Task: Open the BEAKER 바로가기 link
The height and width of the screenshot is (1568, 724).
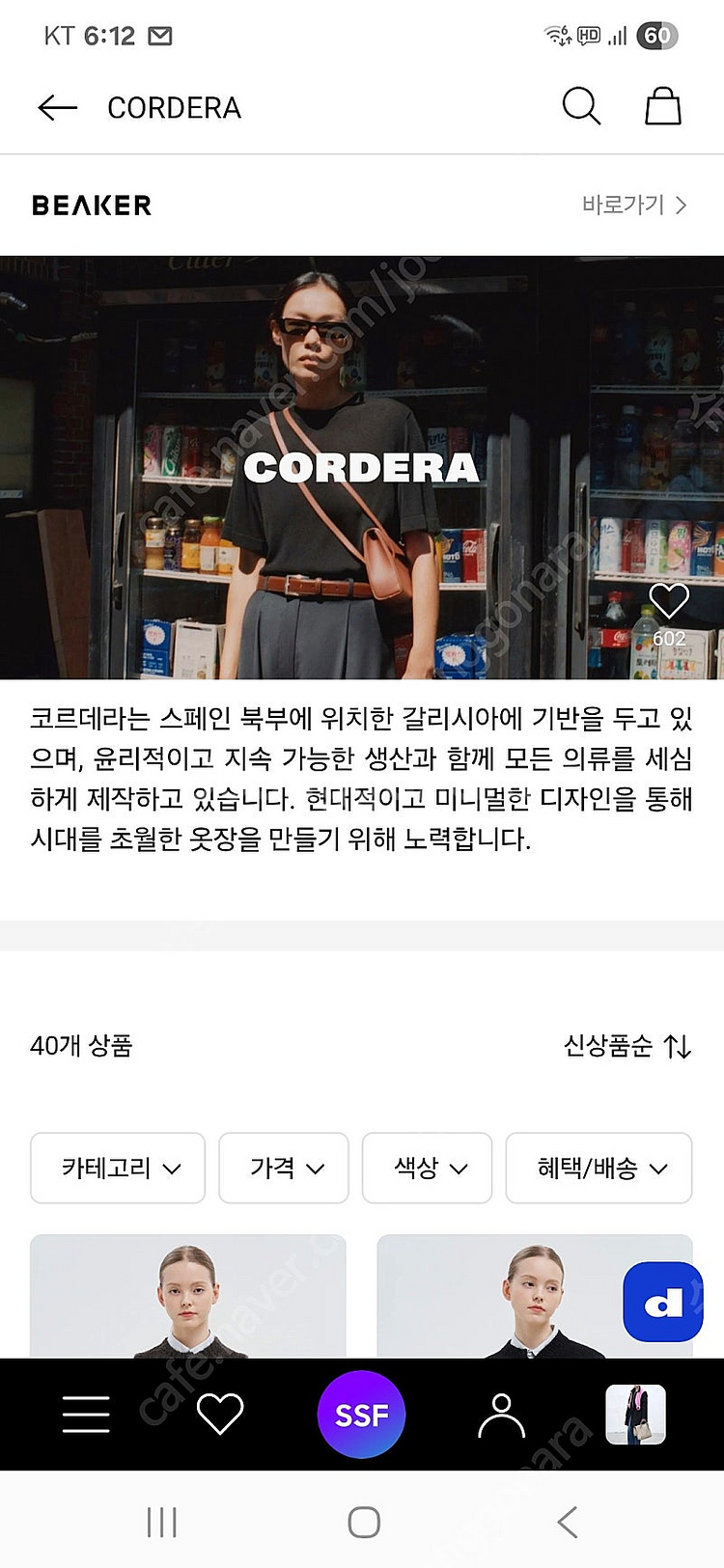Action: point(633,205)
